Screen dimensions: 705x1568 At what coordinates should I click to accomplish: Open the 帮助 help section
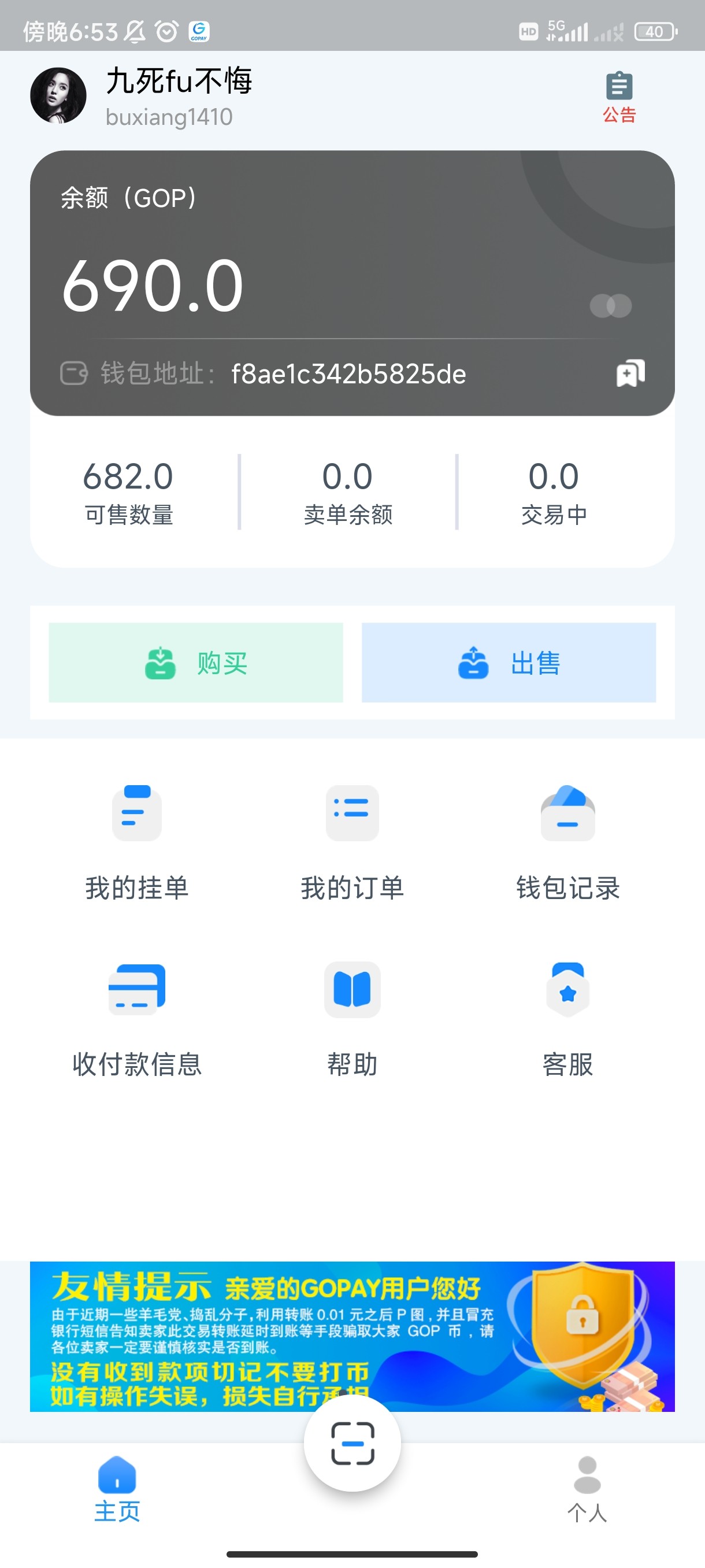click(352, 1016)
